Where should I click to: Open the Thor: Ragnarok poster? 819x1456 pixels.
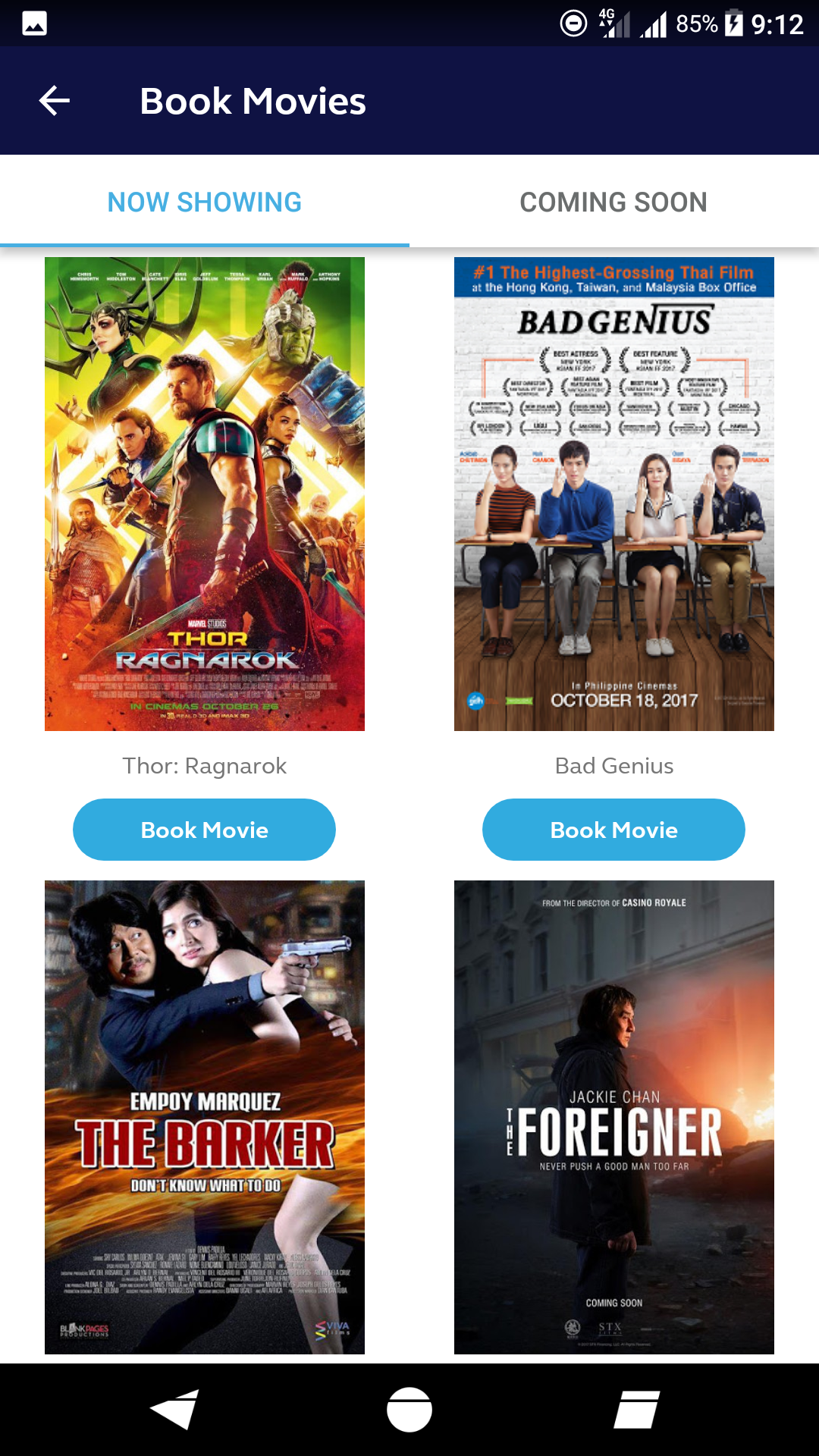pyautogui.click(x=205, y=494)
